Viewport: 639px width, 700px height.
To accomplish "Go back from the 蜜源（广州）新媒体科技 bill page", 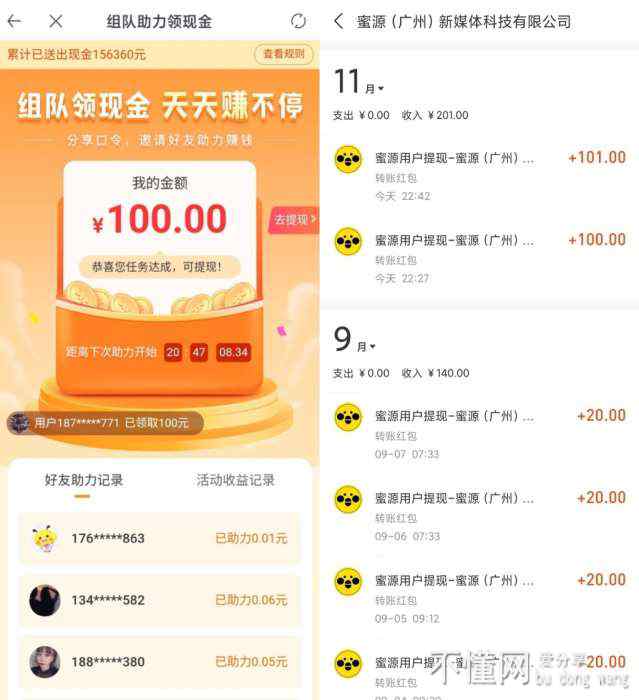I will coord(339,21).
